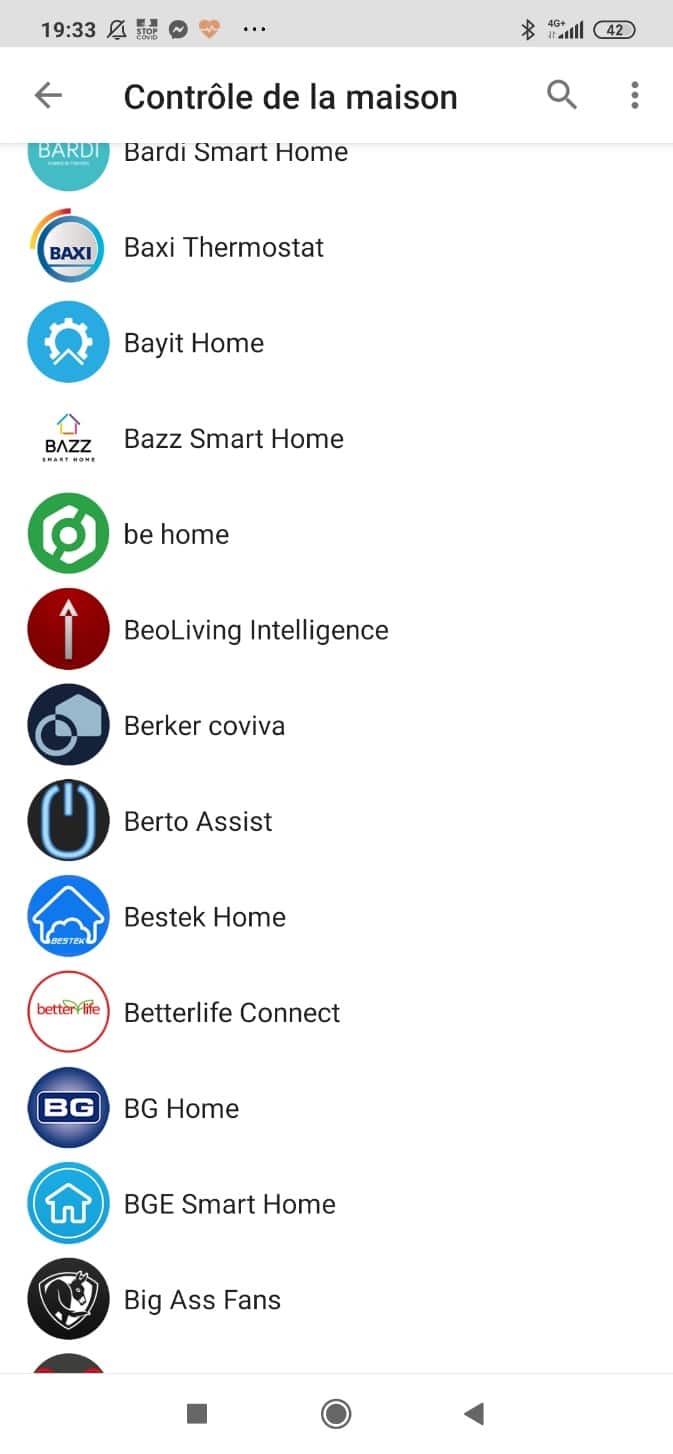The image size is (673, 1454).
Task: Open recent apps with the square button
Action: pos(197,1413)
